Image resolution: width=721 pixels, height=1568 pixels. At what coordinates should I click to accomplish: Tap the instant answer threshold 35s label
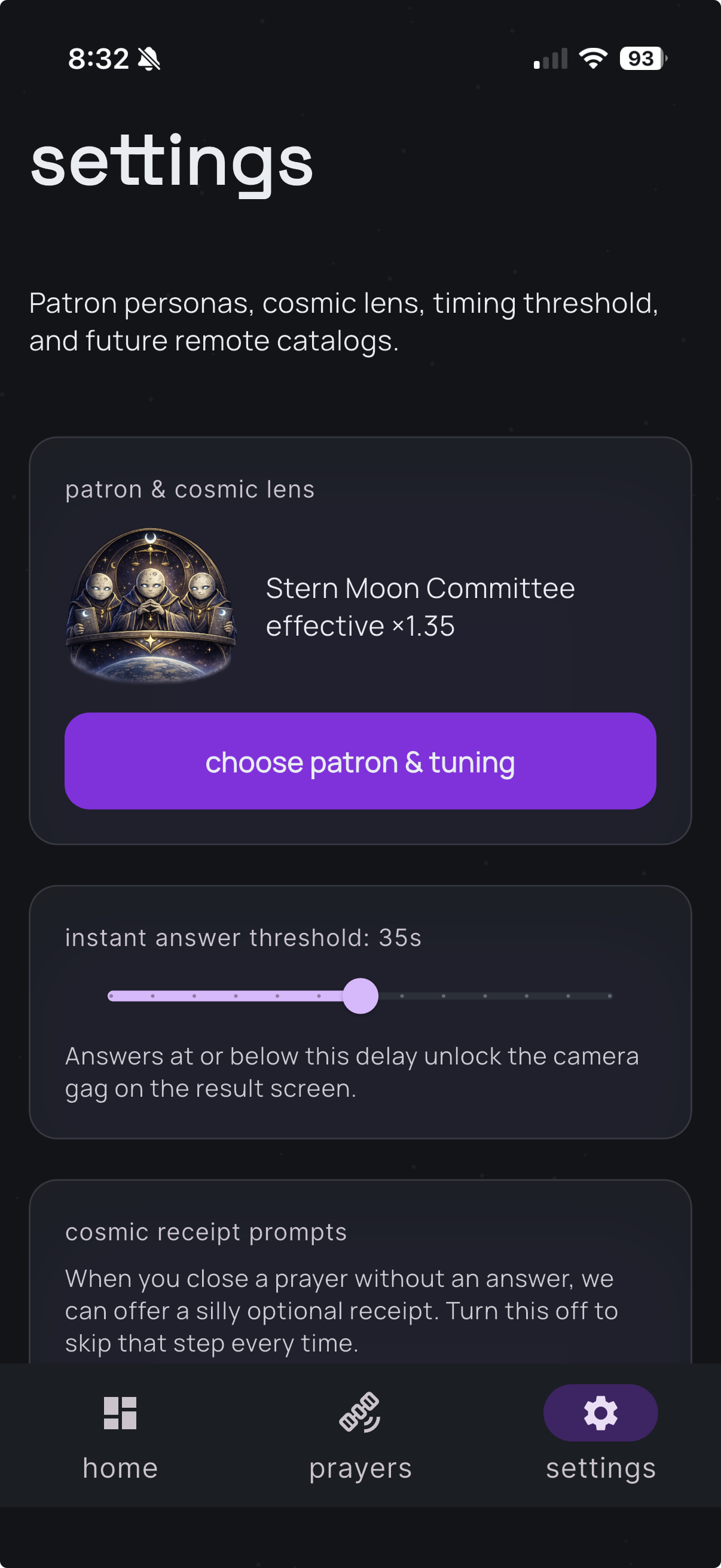(243, 938)
